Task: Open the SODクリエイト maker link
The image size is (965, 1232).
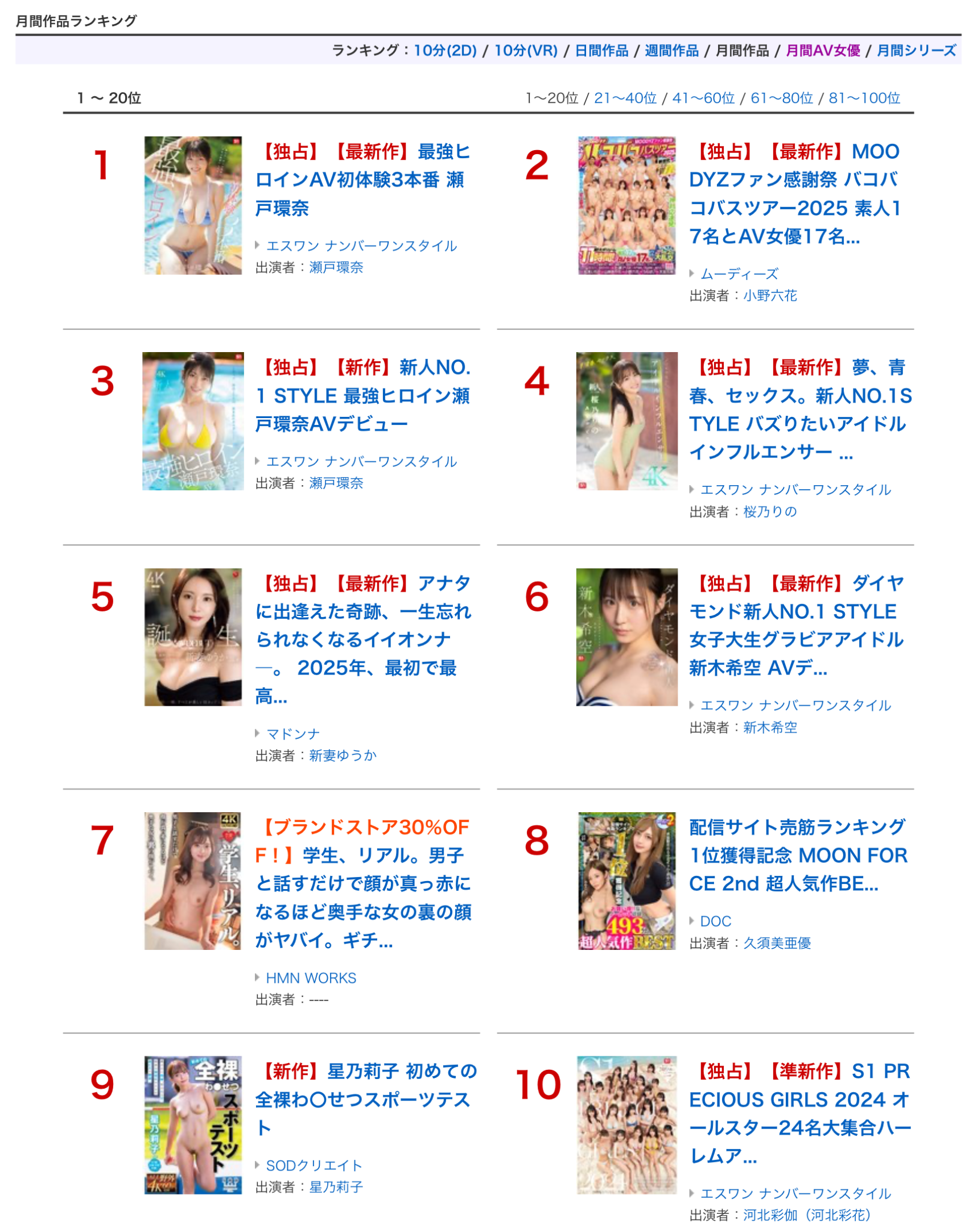Action: (x=314, y=1165)
